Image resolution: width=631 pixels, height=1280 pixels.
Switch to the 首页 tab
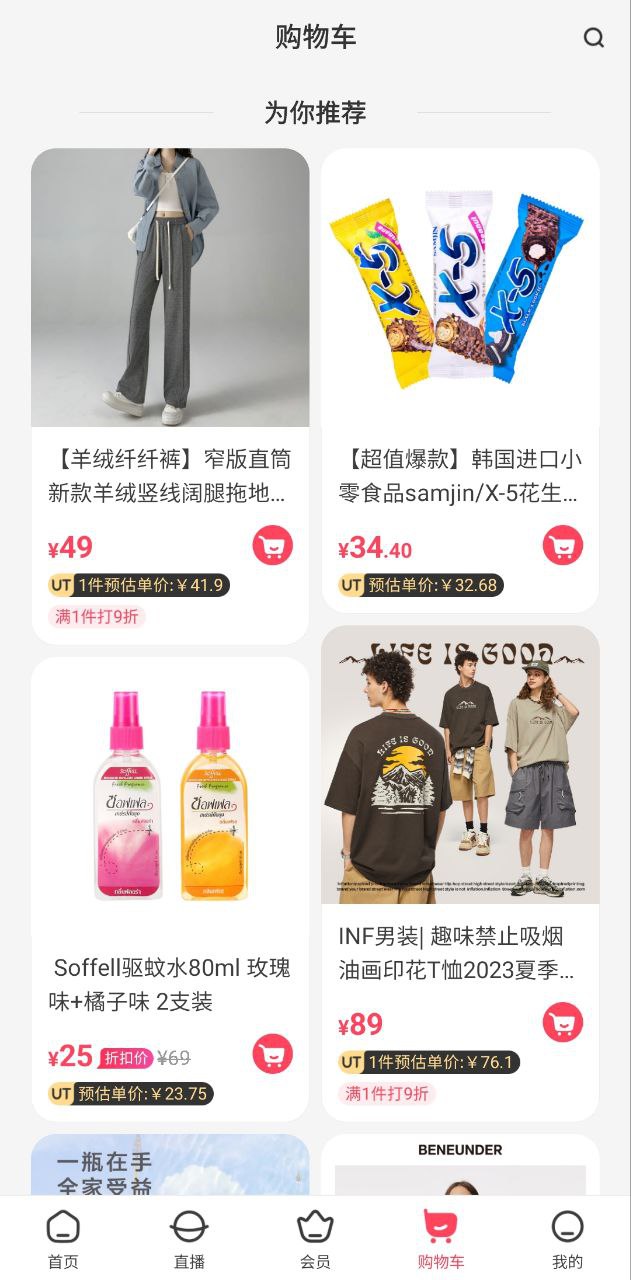click(63, 1239)
